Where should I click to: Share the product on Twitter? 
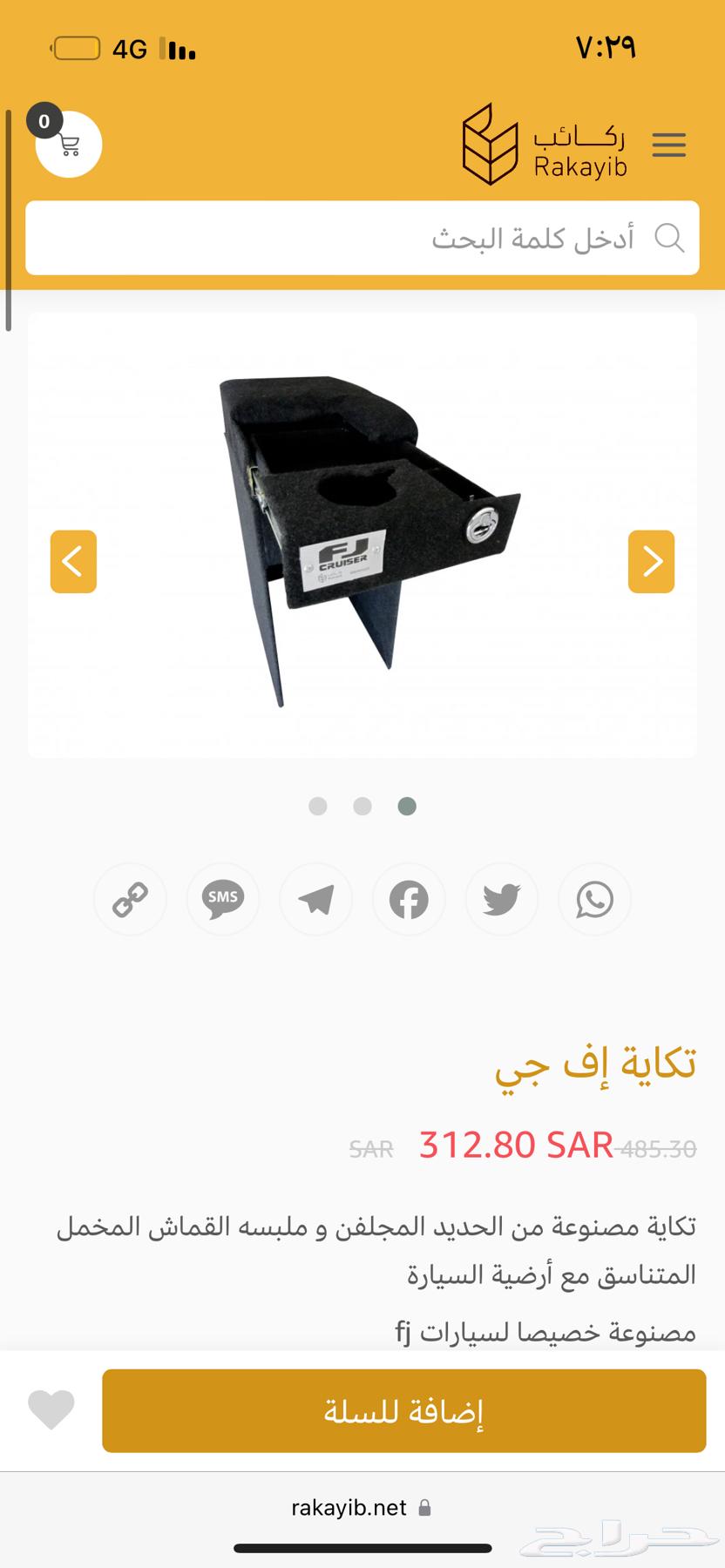click(x=502, y=899)
